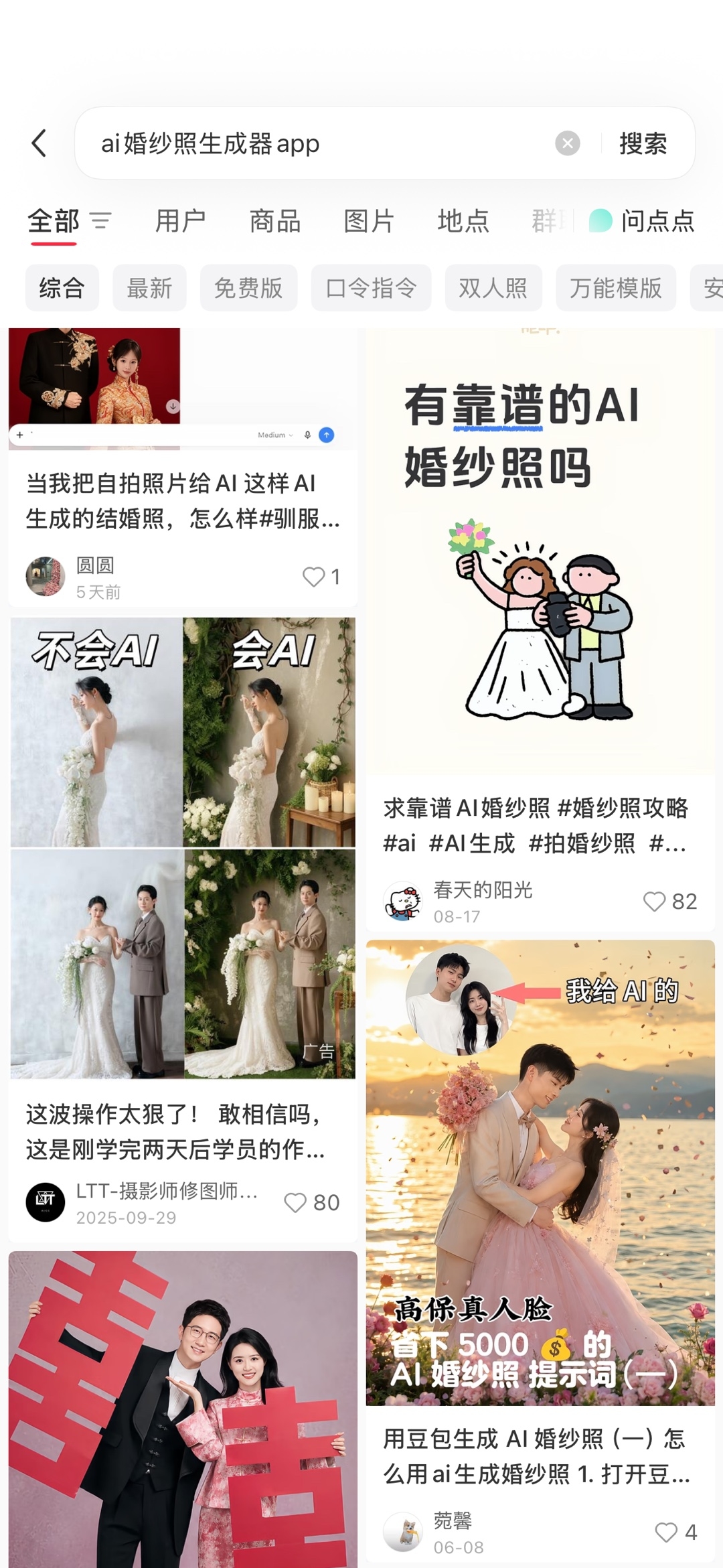Edit the query in the search field
Viewport: 723px width, 1568px height.
pyautogui.click(x=321, y=143)
